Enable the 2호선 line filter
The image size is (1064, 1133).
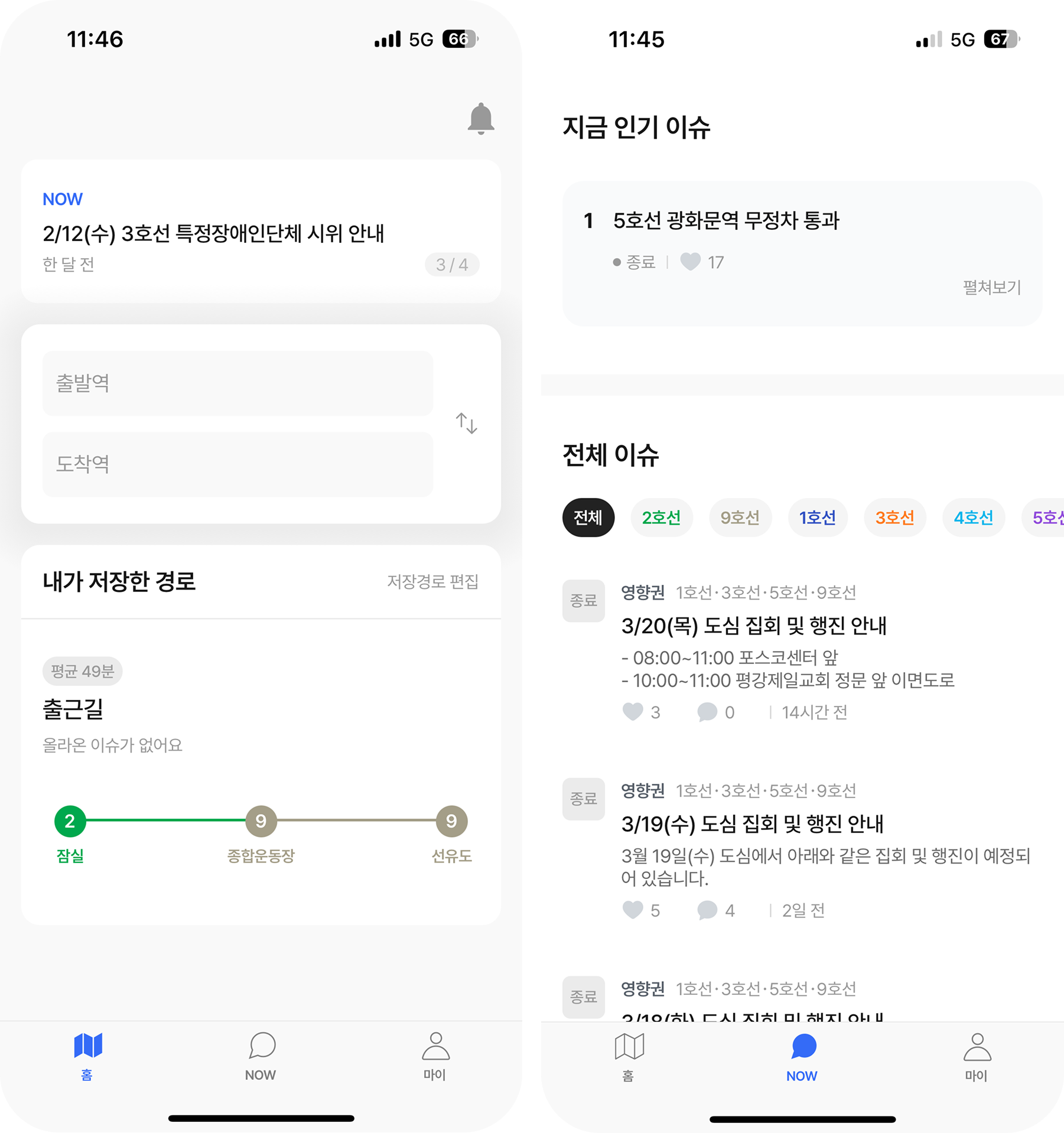pos(662,517)
